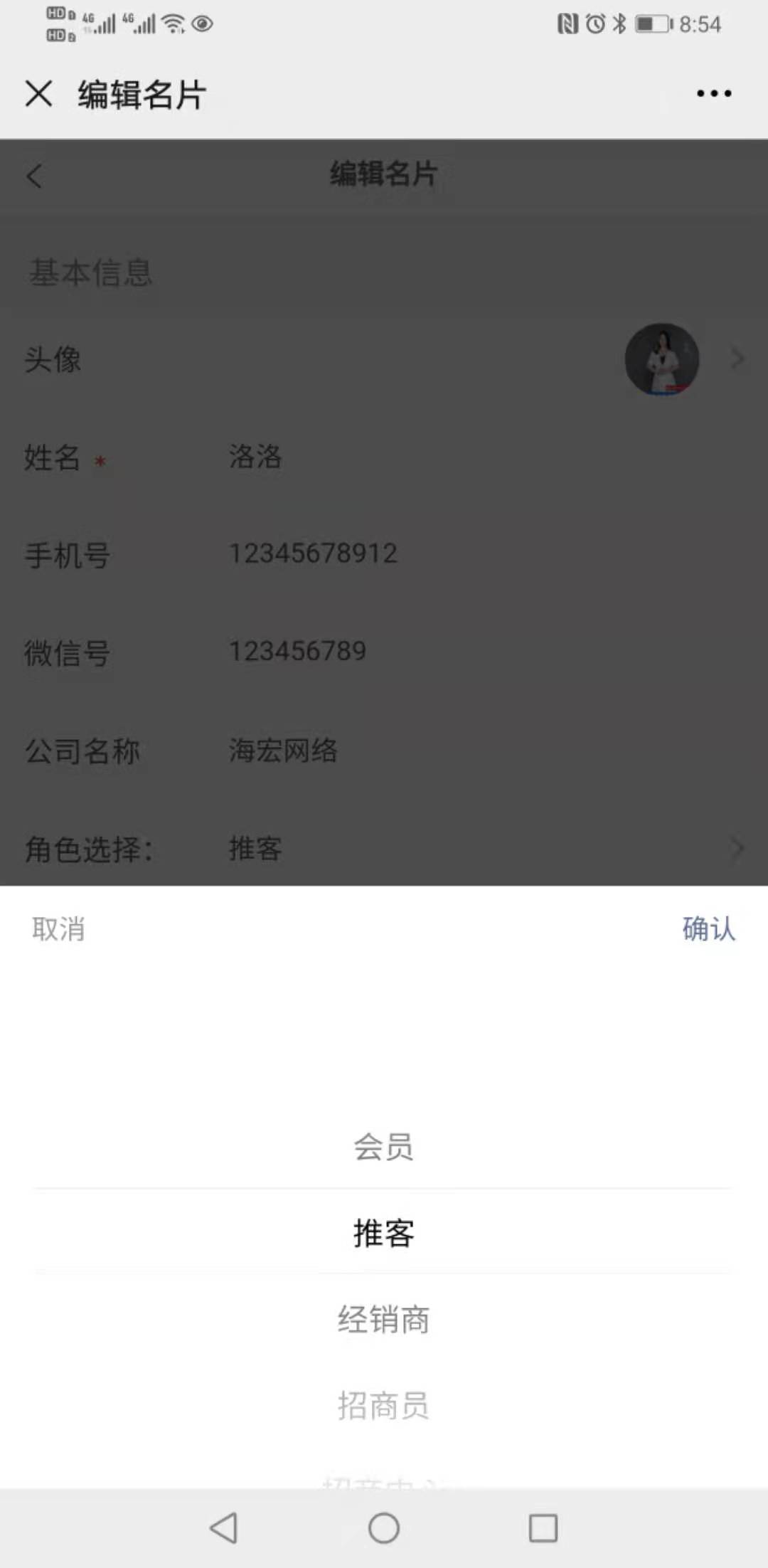Screen dimensions: 768x1568
Task: Tap the highlighted 推客 option
Action: click(384, 1233)
